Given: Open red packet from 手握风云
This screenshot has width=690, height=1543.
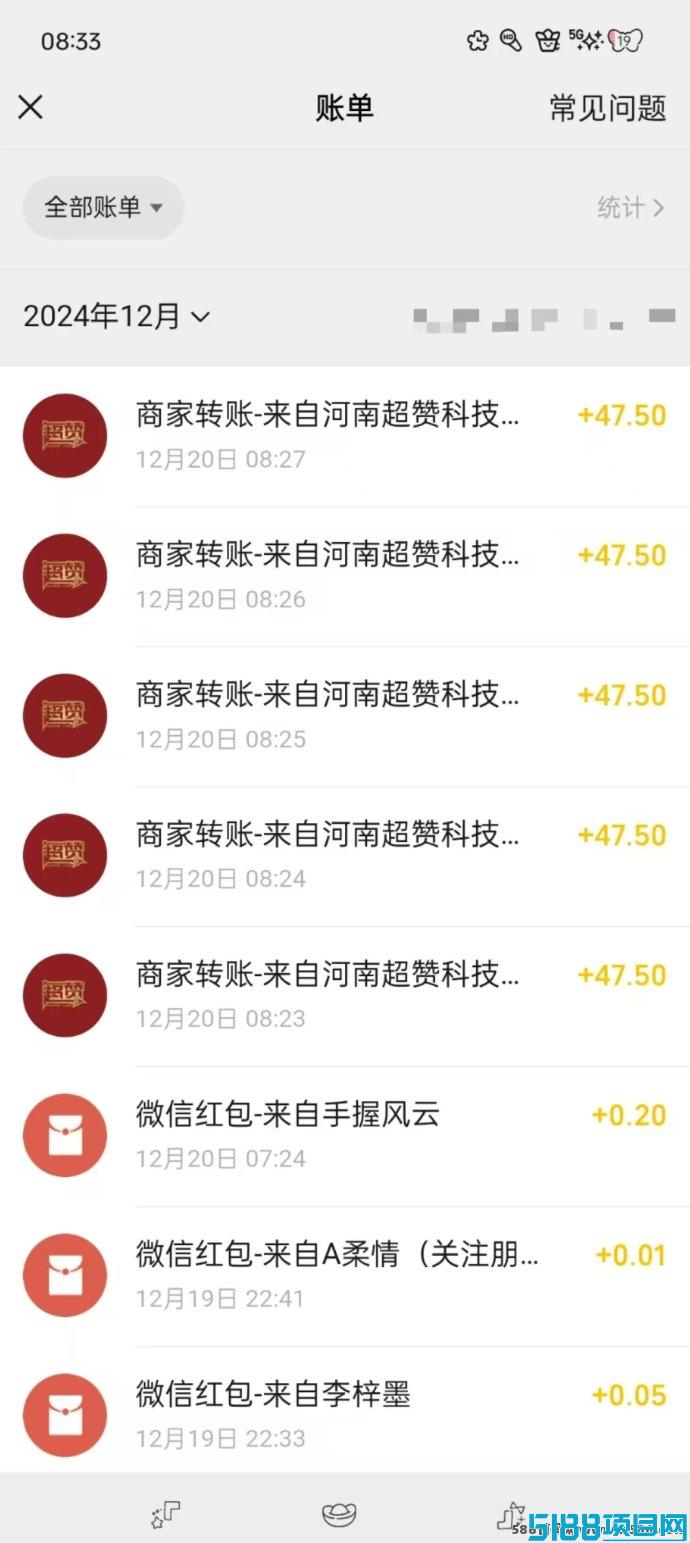Looking at the screenshot, I should point(345,1136).
